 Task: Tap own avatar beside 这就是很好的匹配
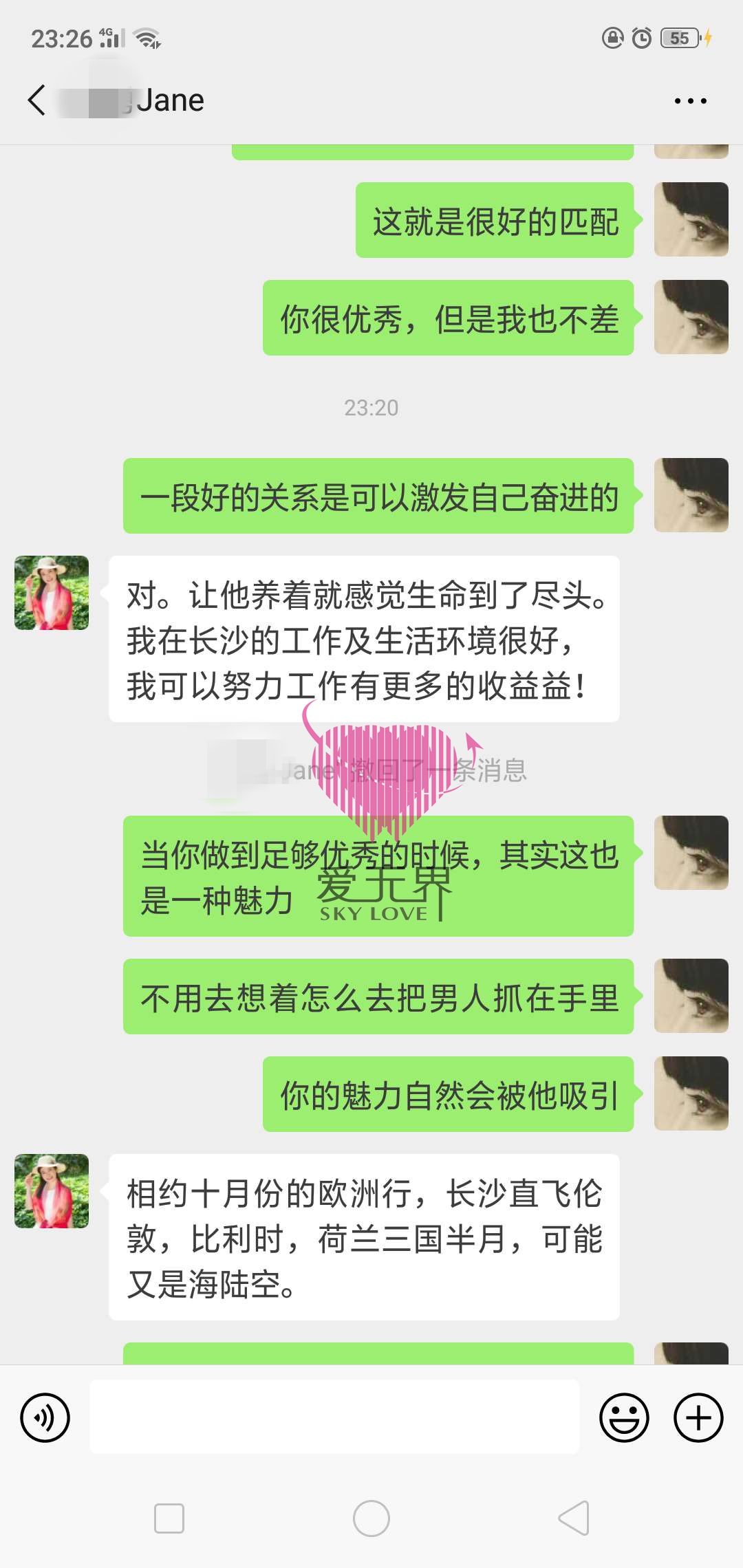coord(691,219)
